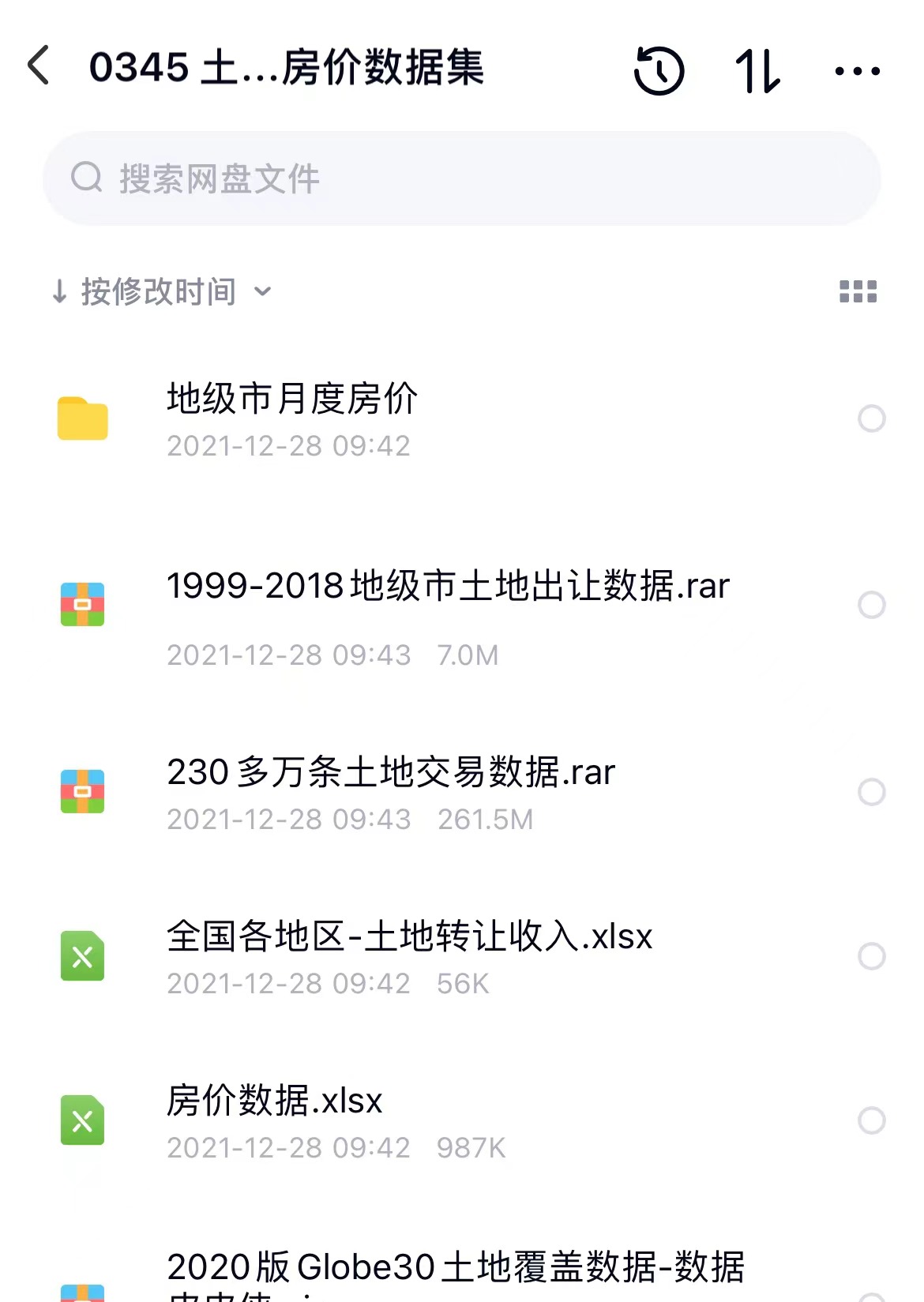Screen dimensions: 924x1302
Task: Switch to grid view layout
Action: (x=858, y=292)
